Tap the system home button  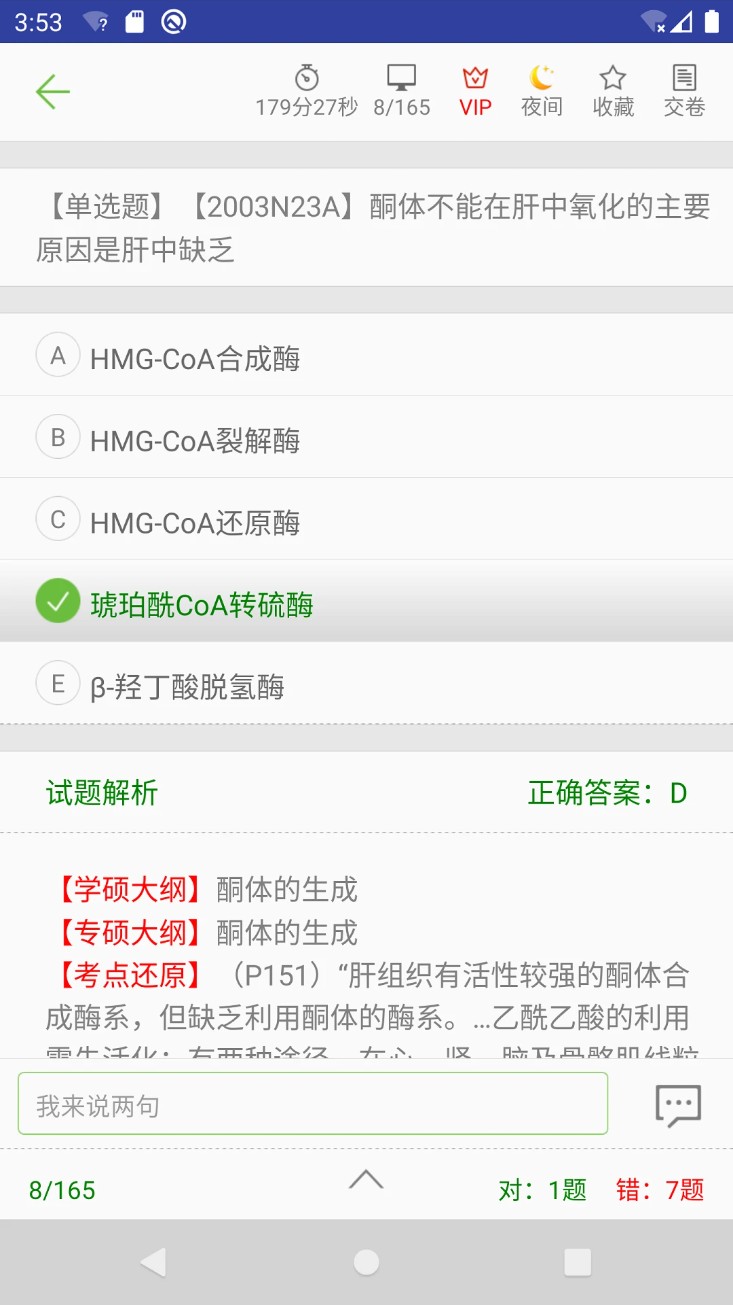pyautogui.click(x=366, y=1262)
